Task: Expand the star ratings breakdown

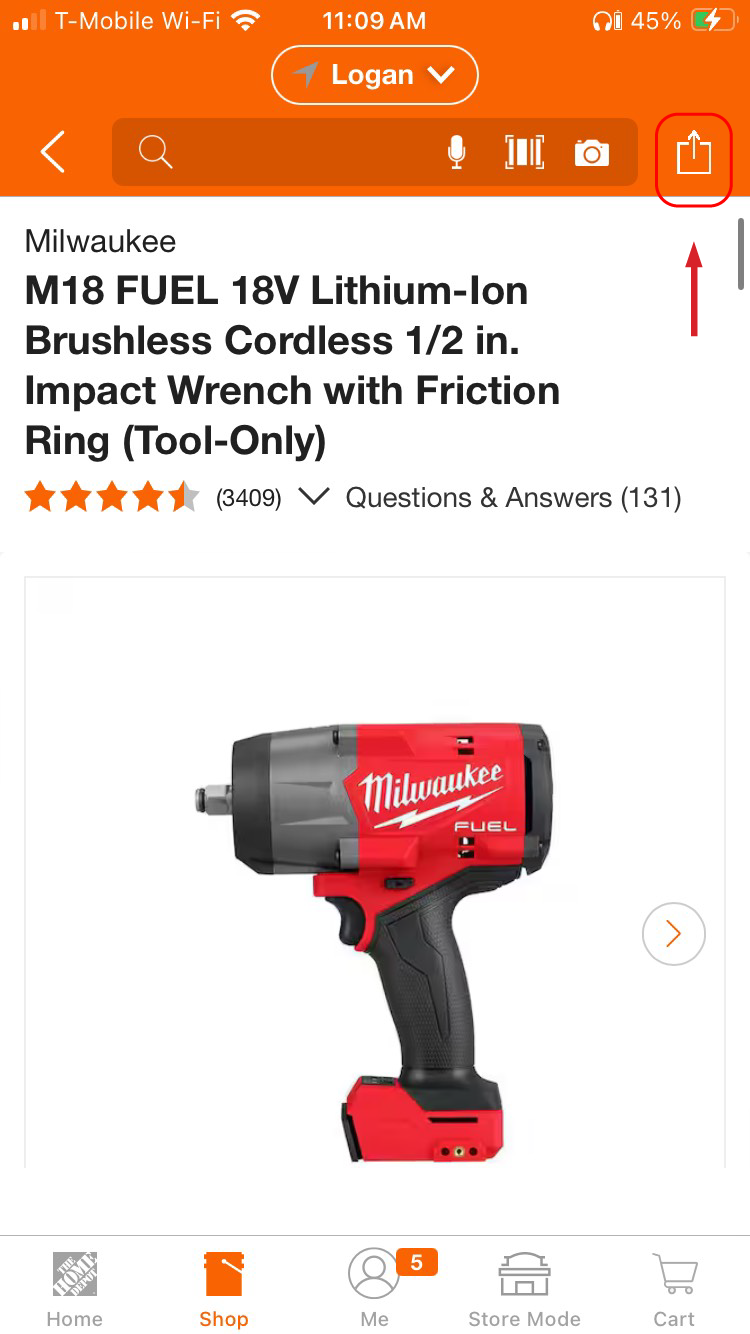Action: 314,497
